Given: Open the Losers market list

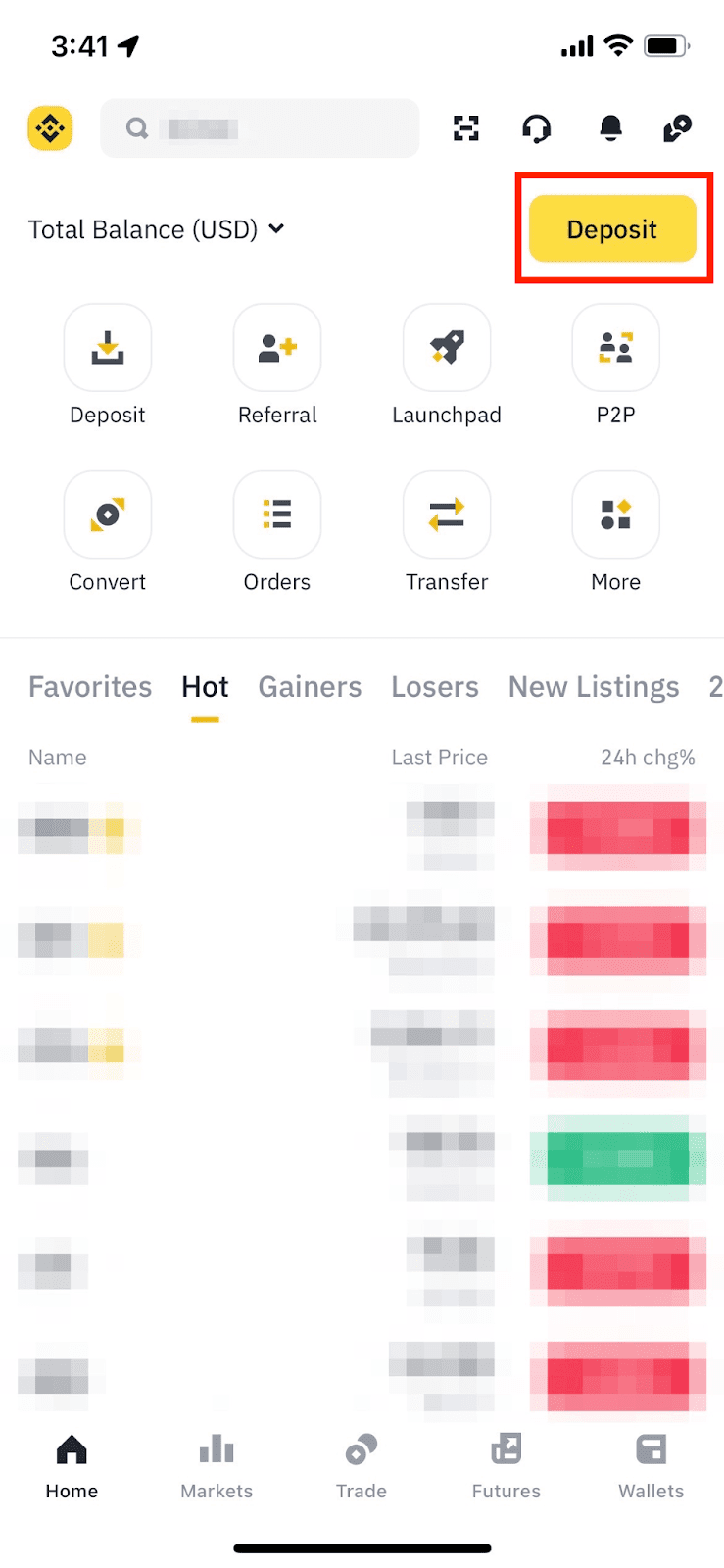Looking at the screenshot, I should coord(435,687).
